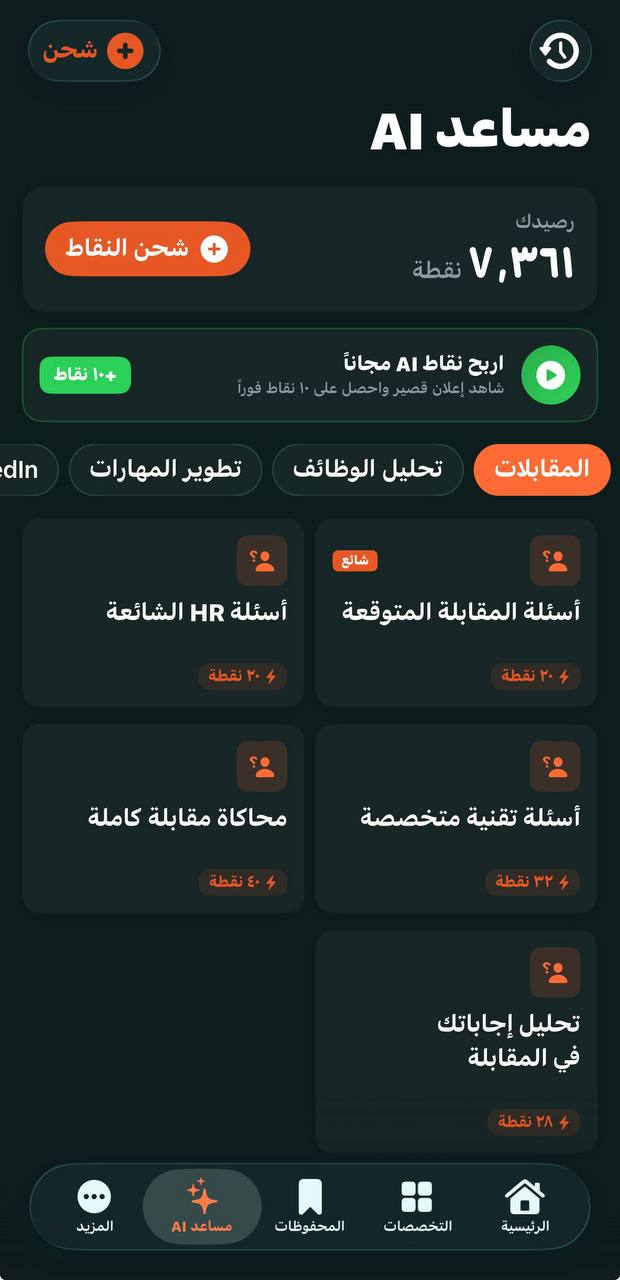Go to the الرئيسية home tab

point(525,1206)
